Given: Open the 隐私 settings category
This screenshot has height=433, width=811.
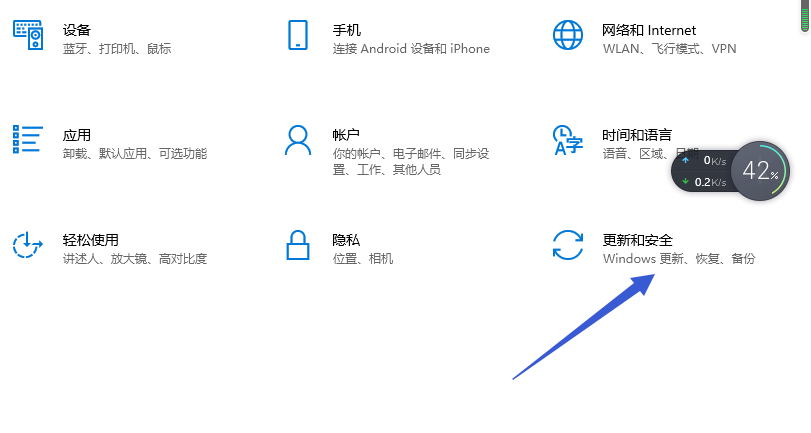Looking at the screenshot, I should coord(346,240).
